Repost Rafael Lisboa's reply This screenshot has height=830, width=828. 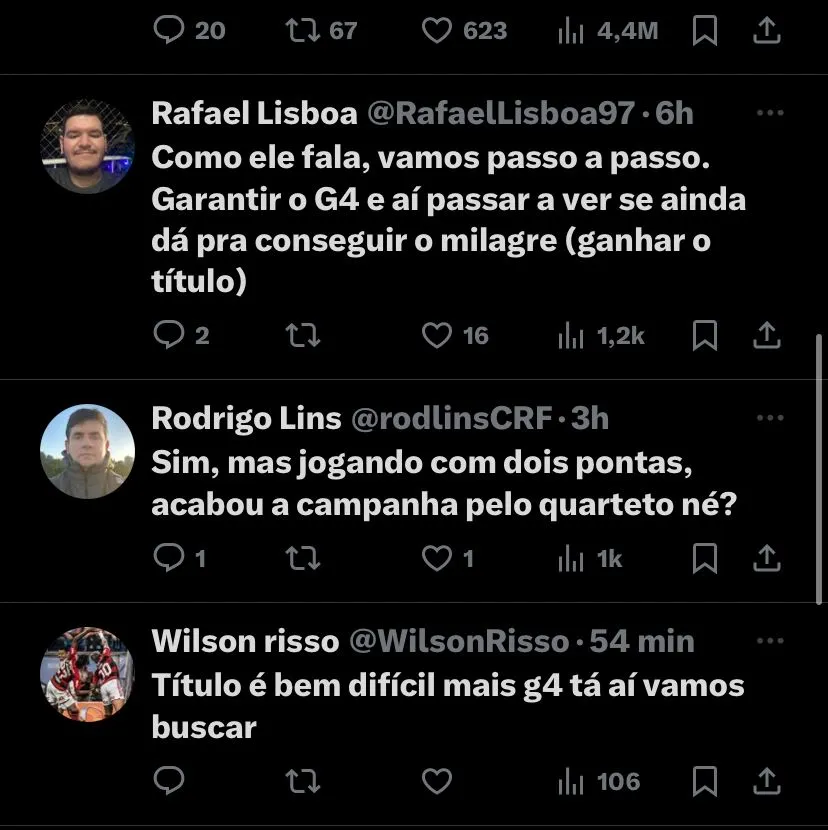tap(303, 335)
